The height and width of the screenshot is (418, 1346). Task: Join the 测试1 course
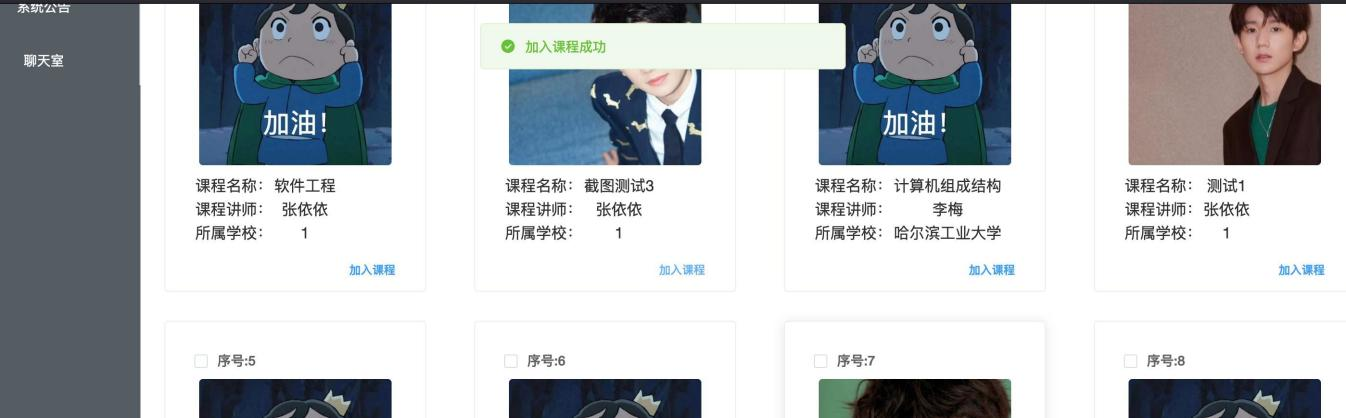pos(1300,270)
